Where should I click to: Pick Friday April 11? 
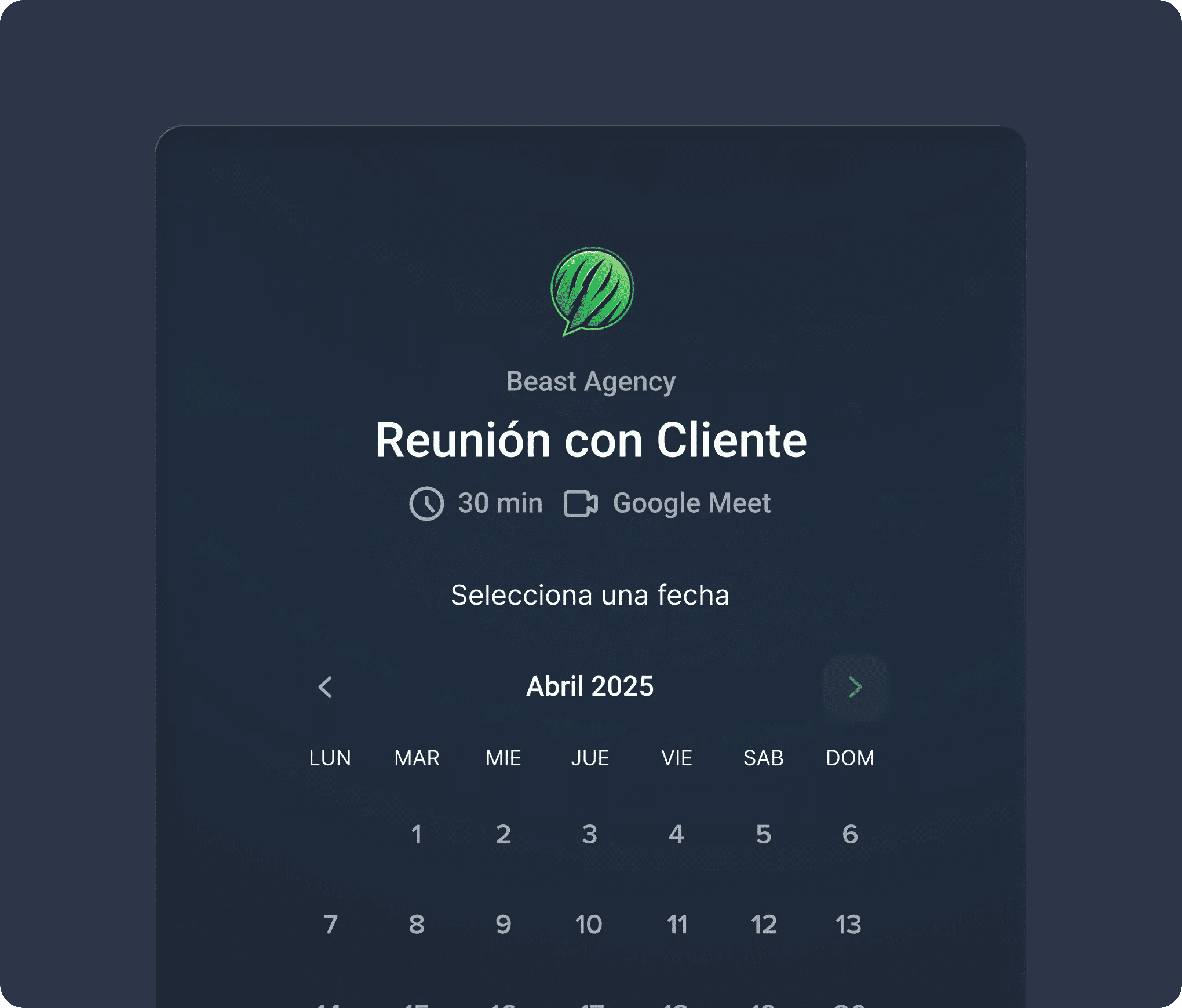point(677,924)
